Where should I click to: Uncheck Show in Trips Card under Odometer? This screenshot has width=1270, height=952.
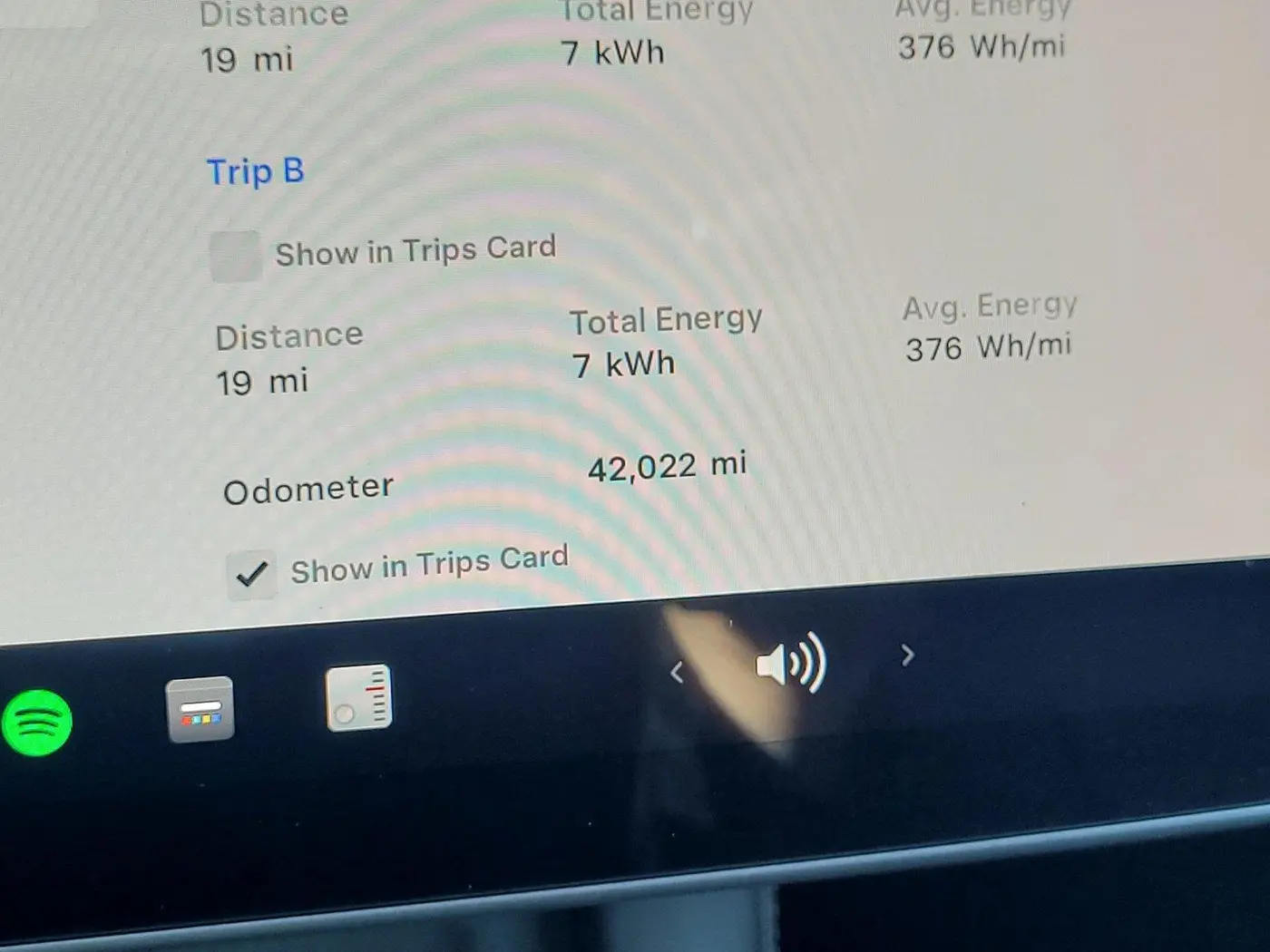point(251,575)
